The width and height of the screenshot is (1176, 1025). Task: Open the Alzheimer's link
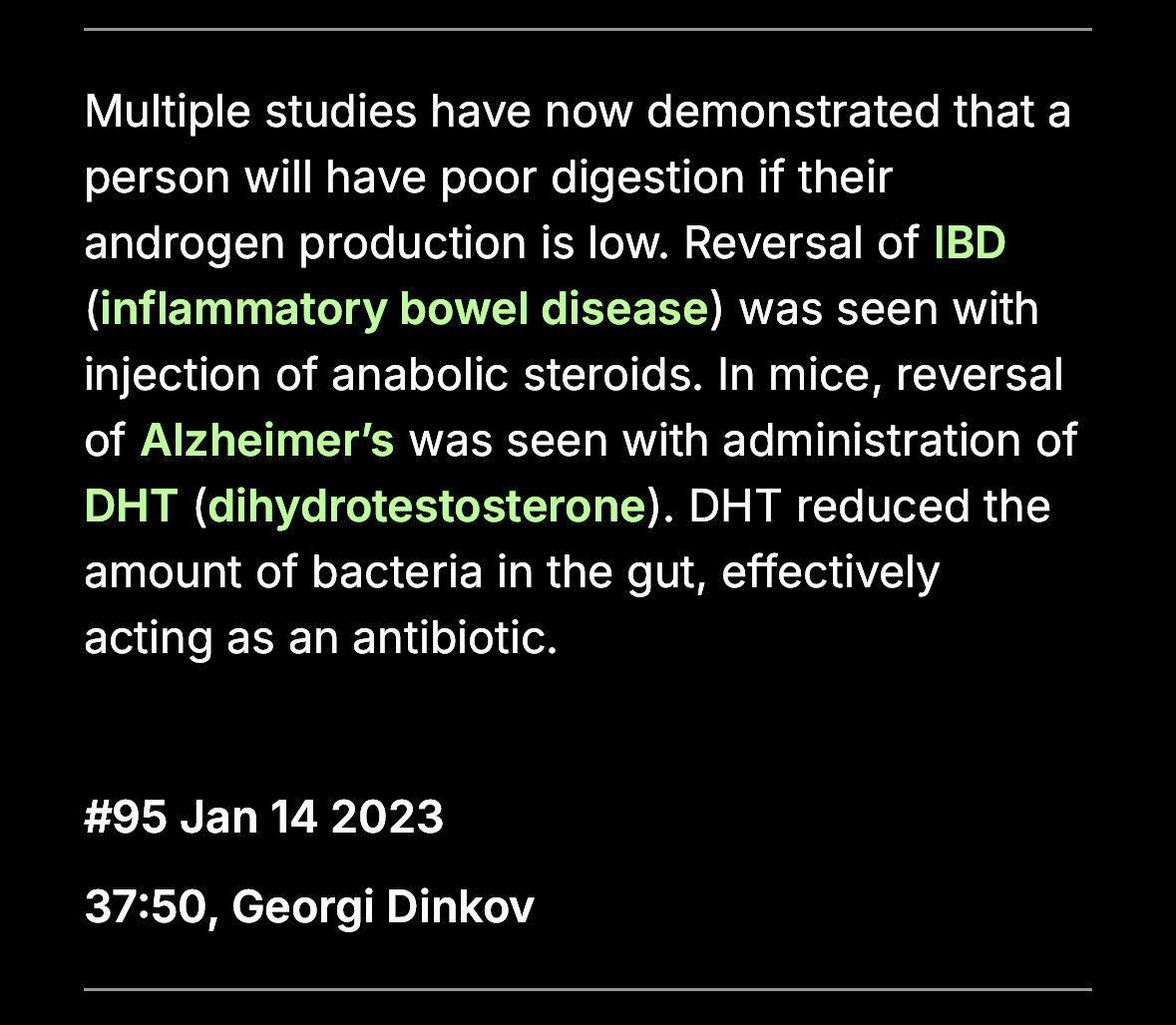[x=267, y=441]
